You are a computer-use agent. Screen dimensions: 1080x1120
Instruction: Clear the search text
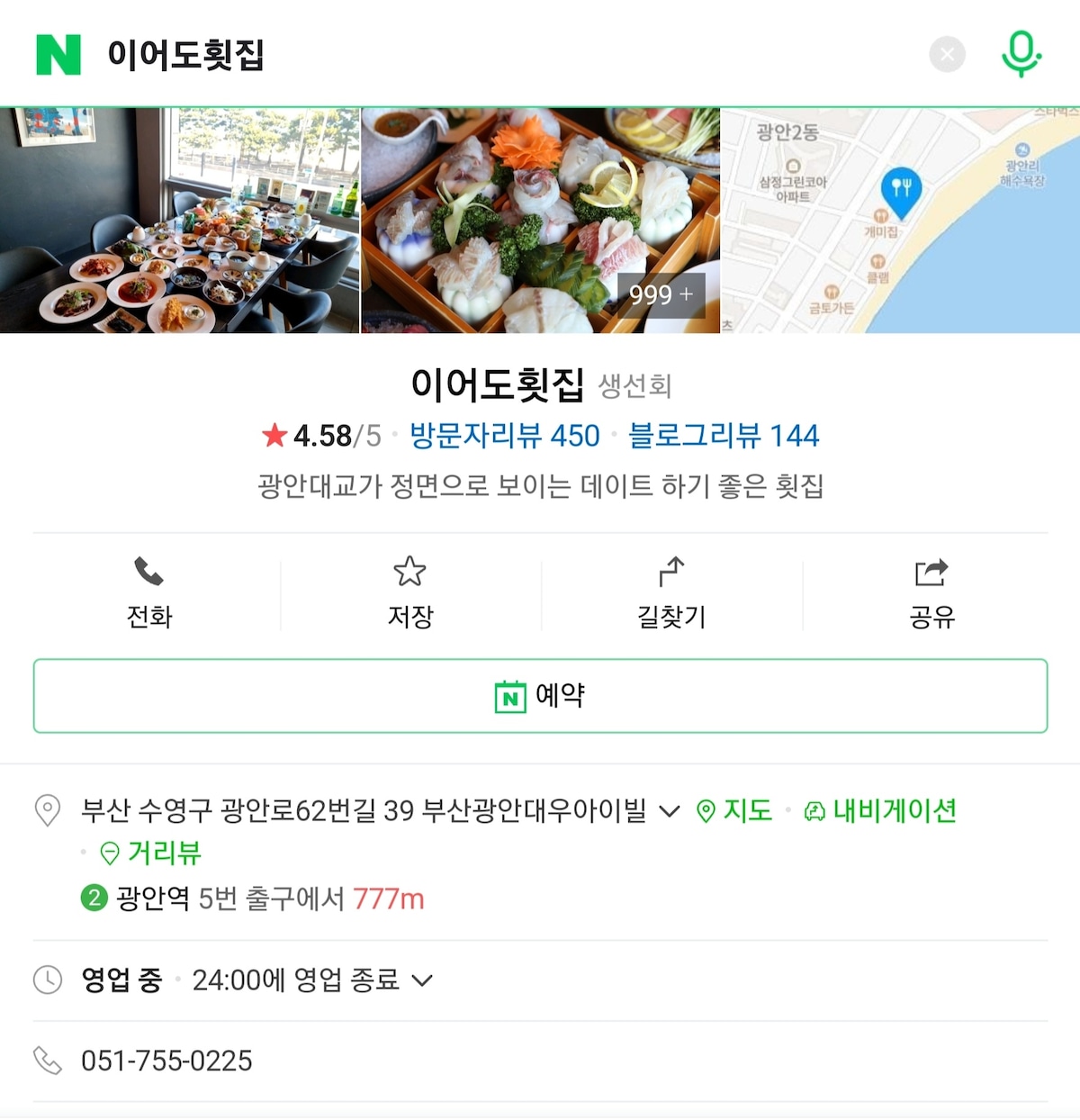point(947,55)
